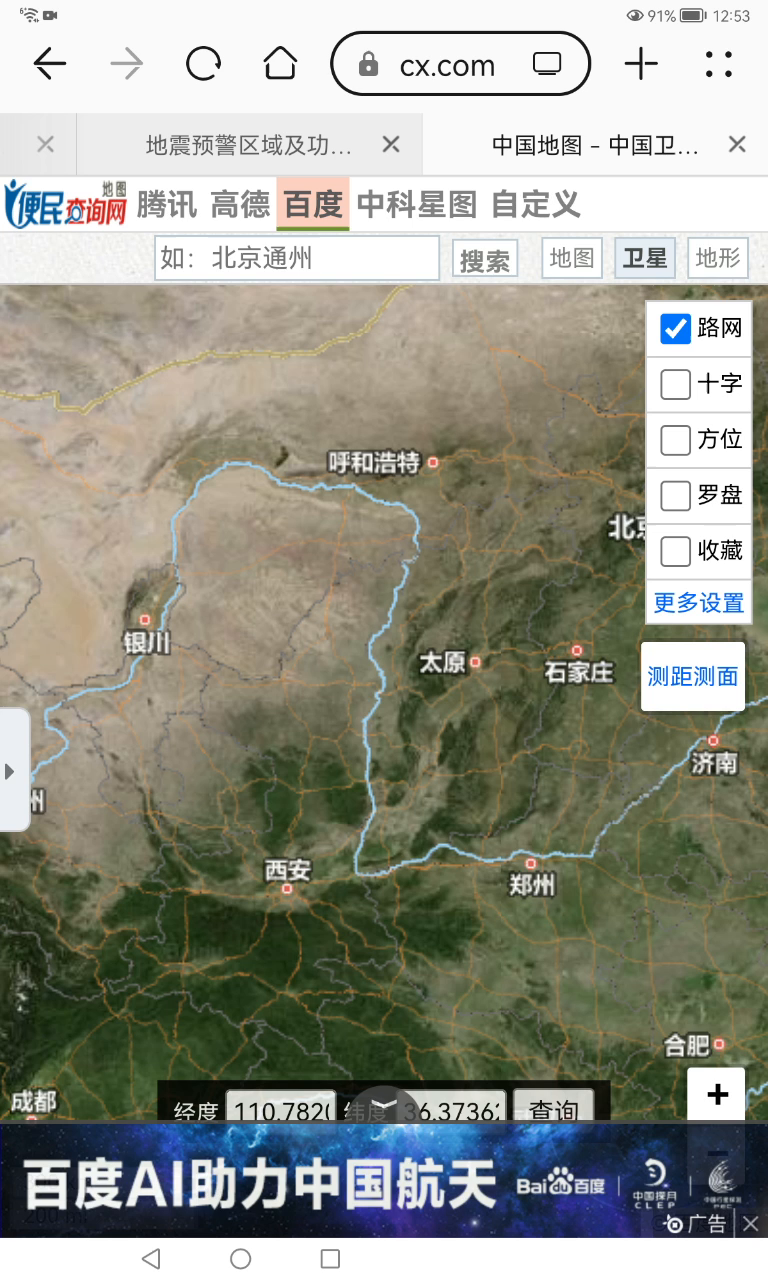This screenshot has width=768, height=1280.
Task: Uncheck the 路网 checkbox
Action: [x=676, y=328]
